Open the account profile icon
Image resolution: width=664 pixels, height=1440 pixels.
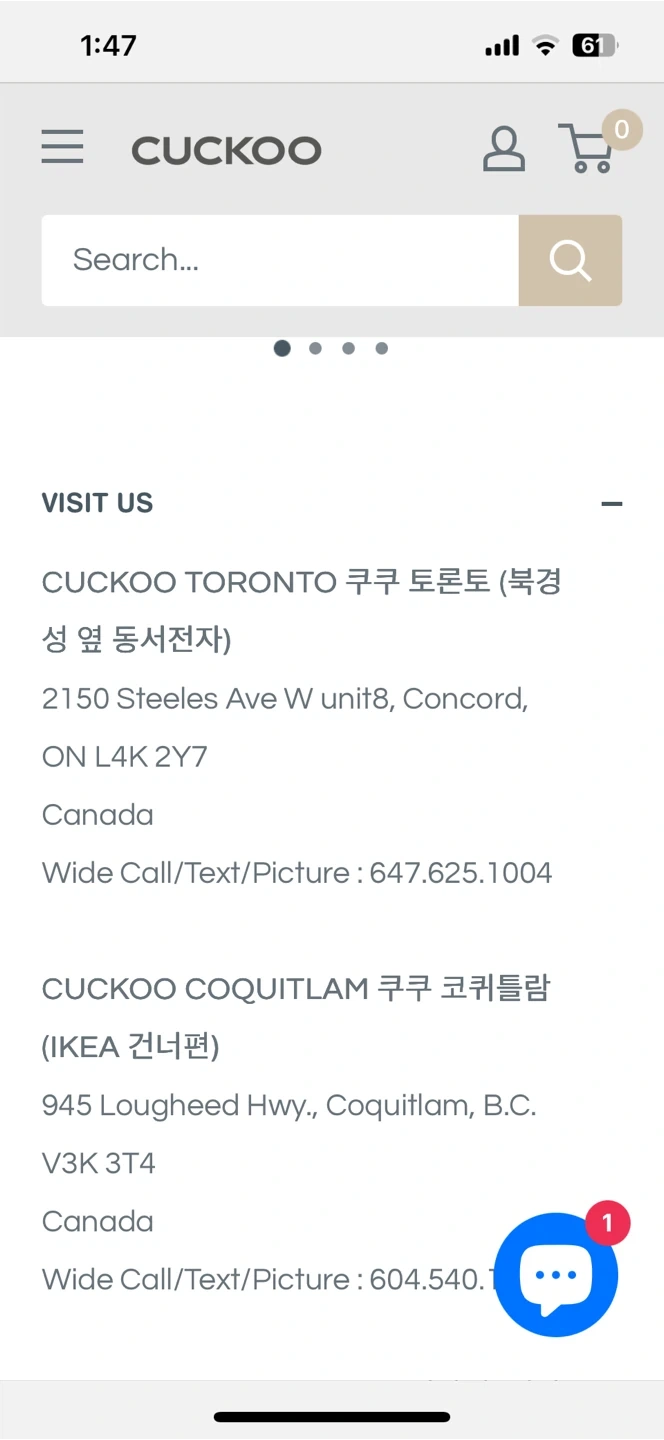point(504,149)
